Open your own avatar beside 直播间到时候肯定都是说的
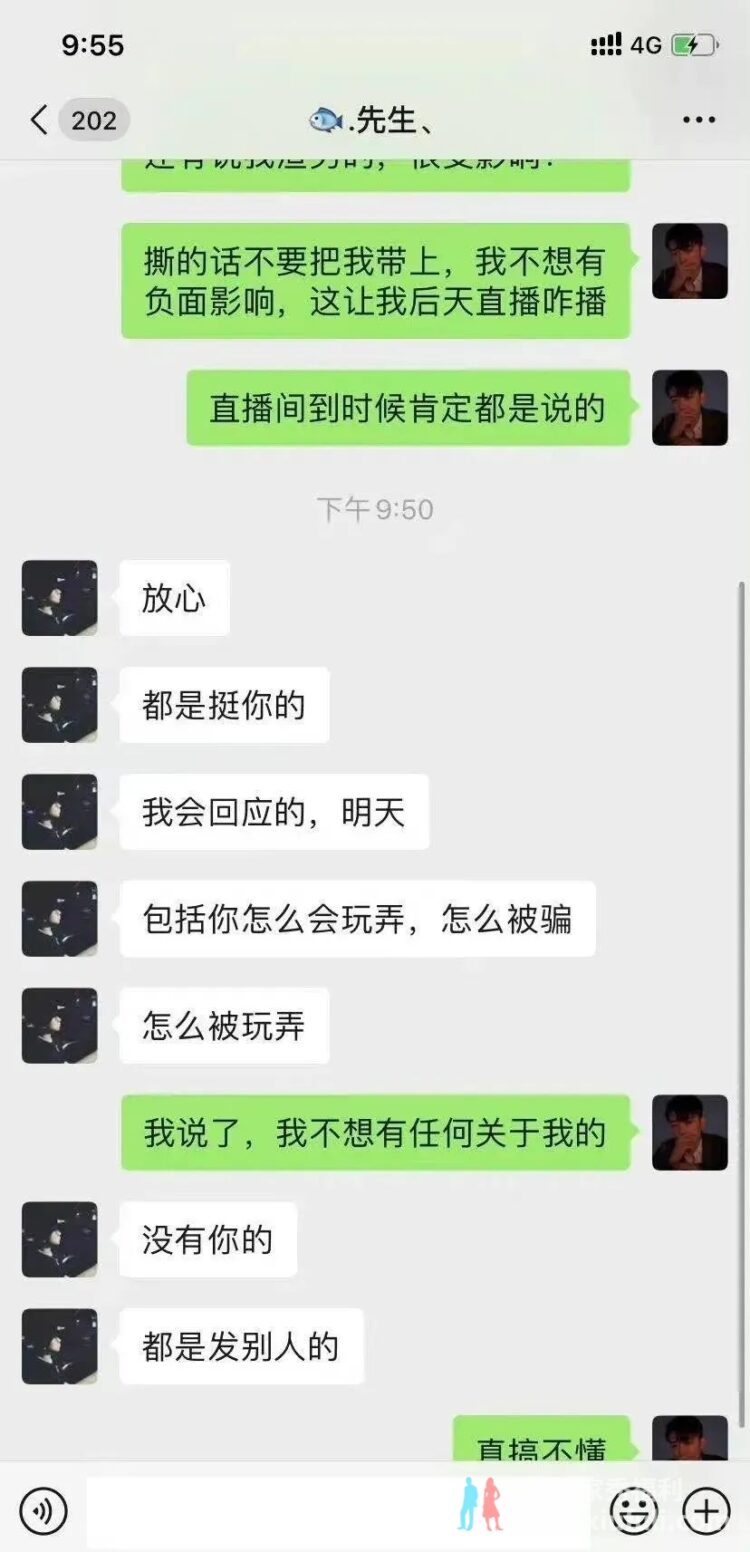The width and height of the screenshot is (750, 1552). click(x=690, y=408)
